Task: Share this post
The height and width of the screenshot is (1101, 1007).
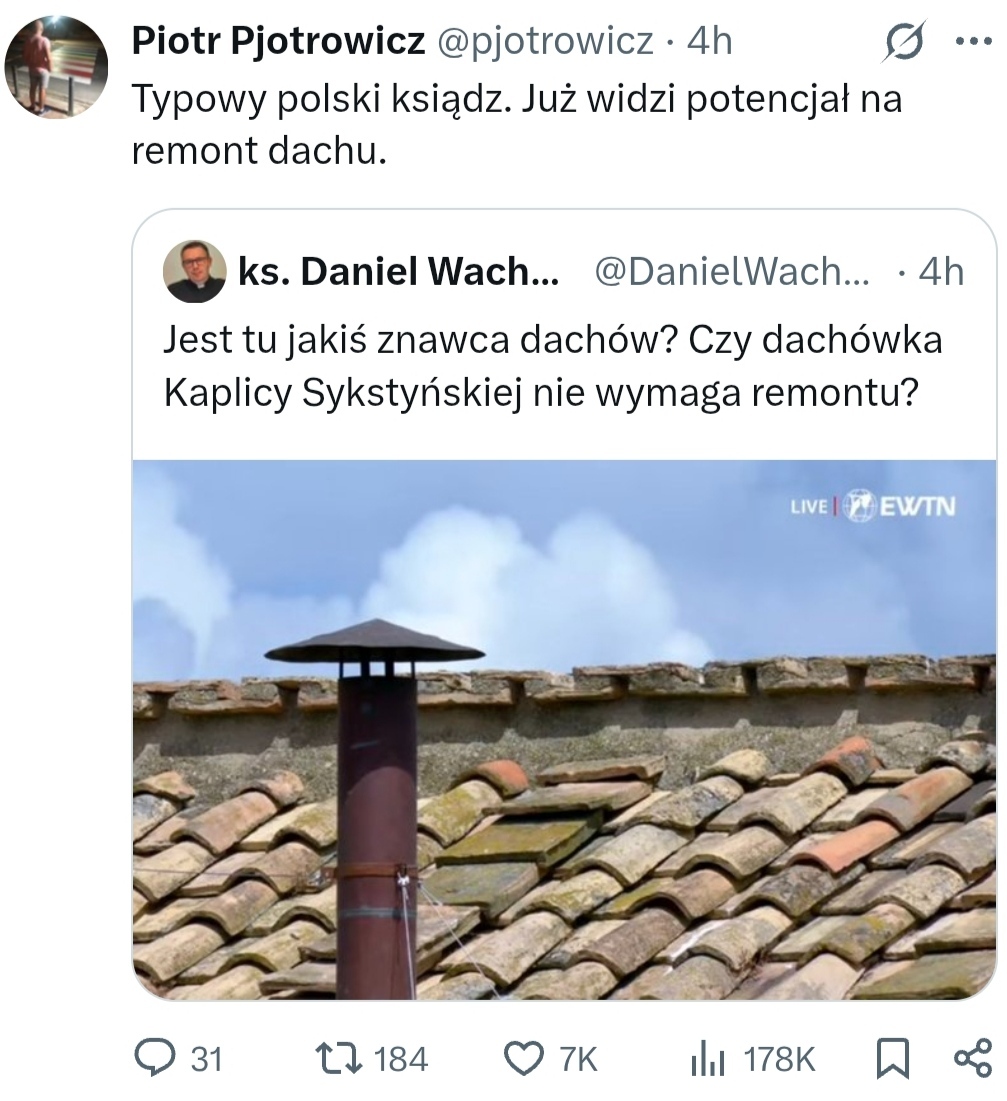Action: (972, 1058)
